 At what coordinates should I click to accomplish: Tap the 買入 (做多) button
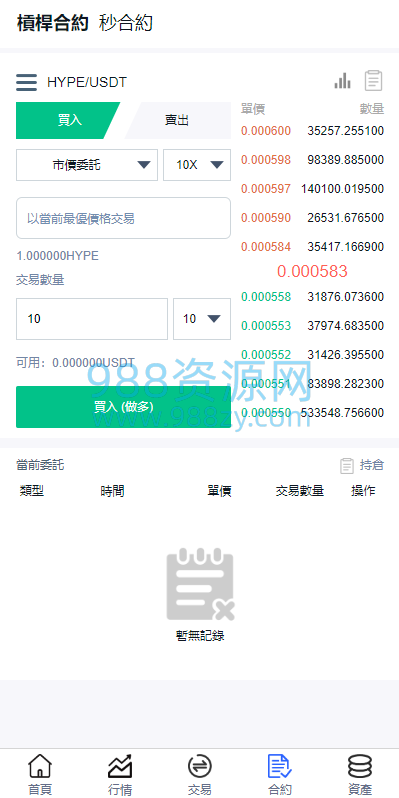click(124, 407)
